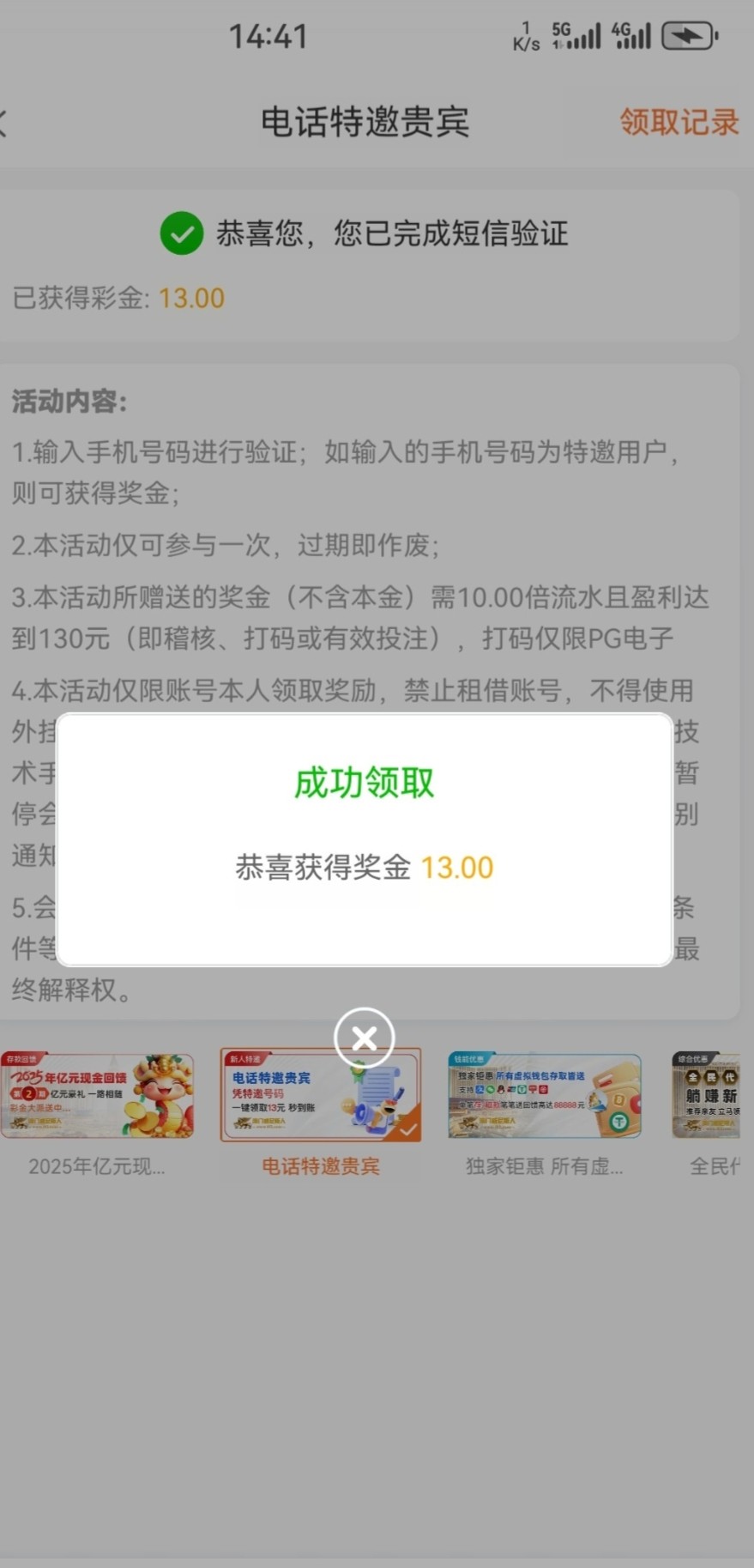Image resolution: width=754 pixels, height=1568 pixels.
Task: Open the 独家钜惠 promotion card
Action: click(x=544, y=1097)
